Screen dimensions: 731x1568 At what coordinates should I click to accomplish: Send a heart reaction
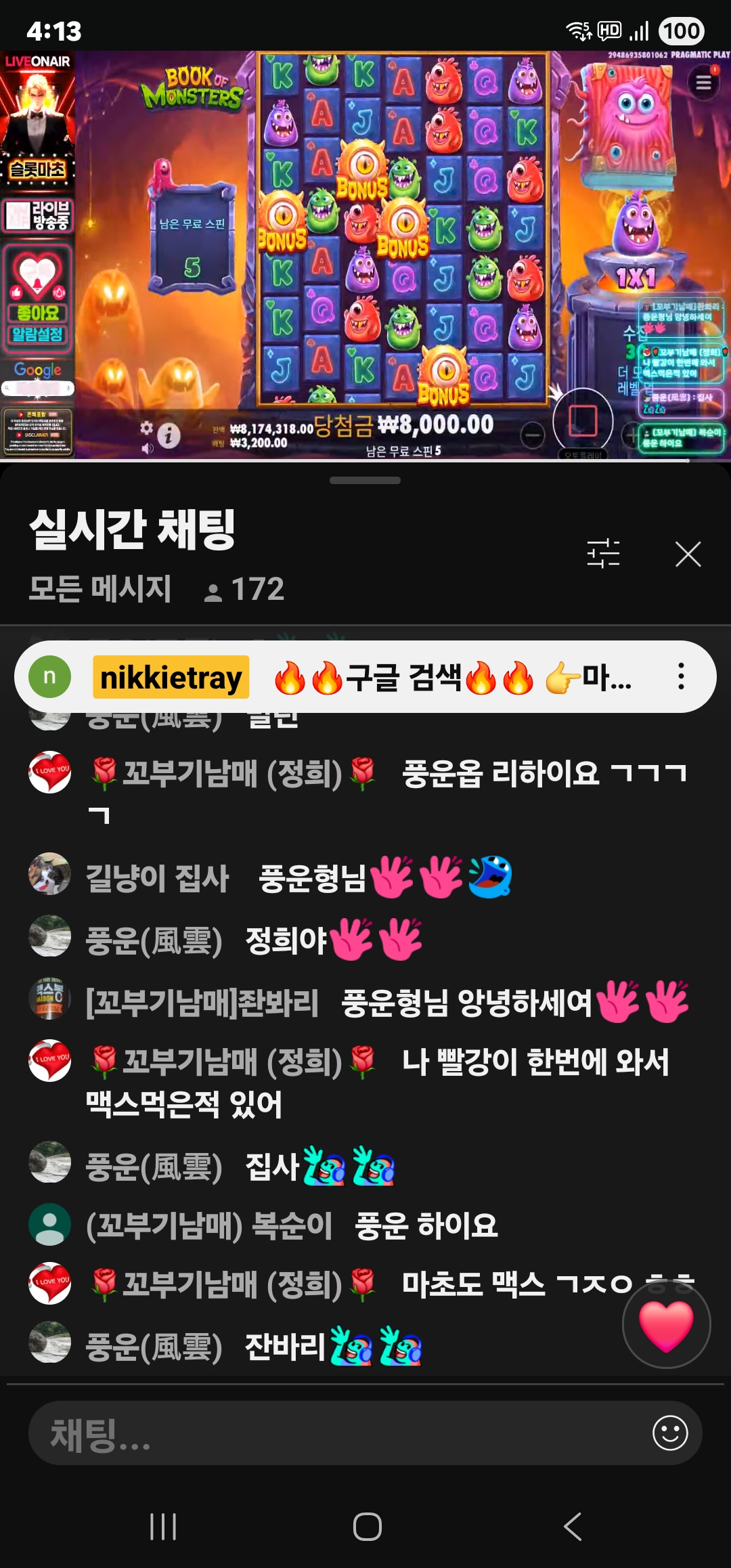(x=666, y=1325)
